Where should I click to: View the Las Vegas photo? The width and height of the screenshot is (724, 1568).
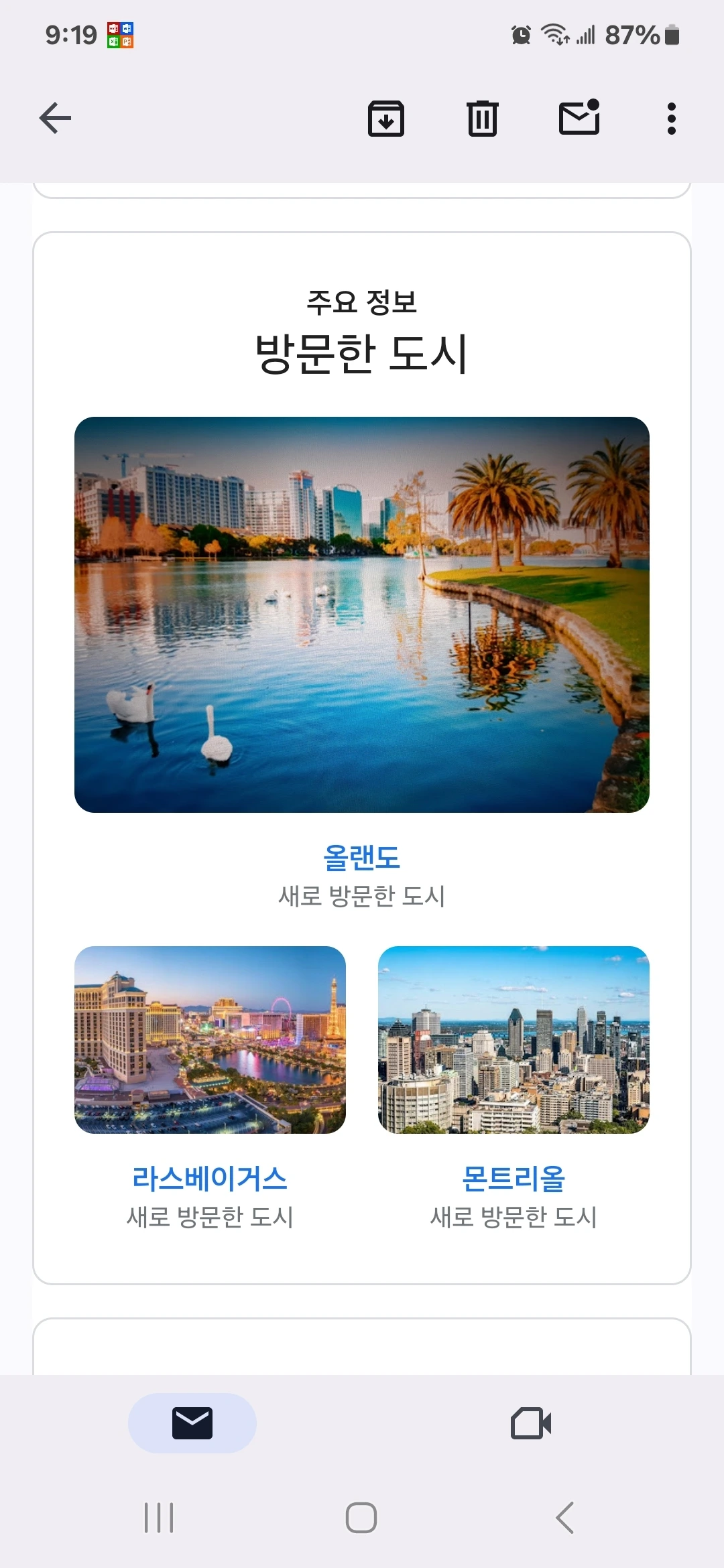(210, 1040)
